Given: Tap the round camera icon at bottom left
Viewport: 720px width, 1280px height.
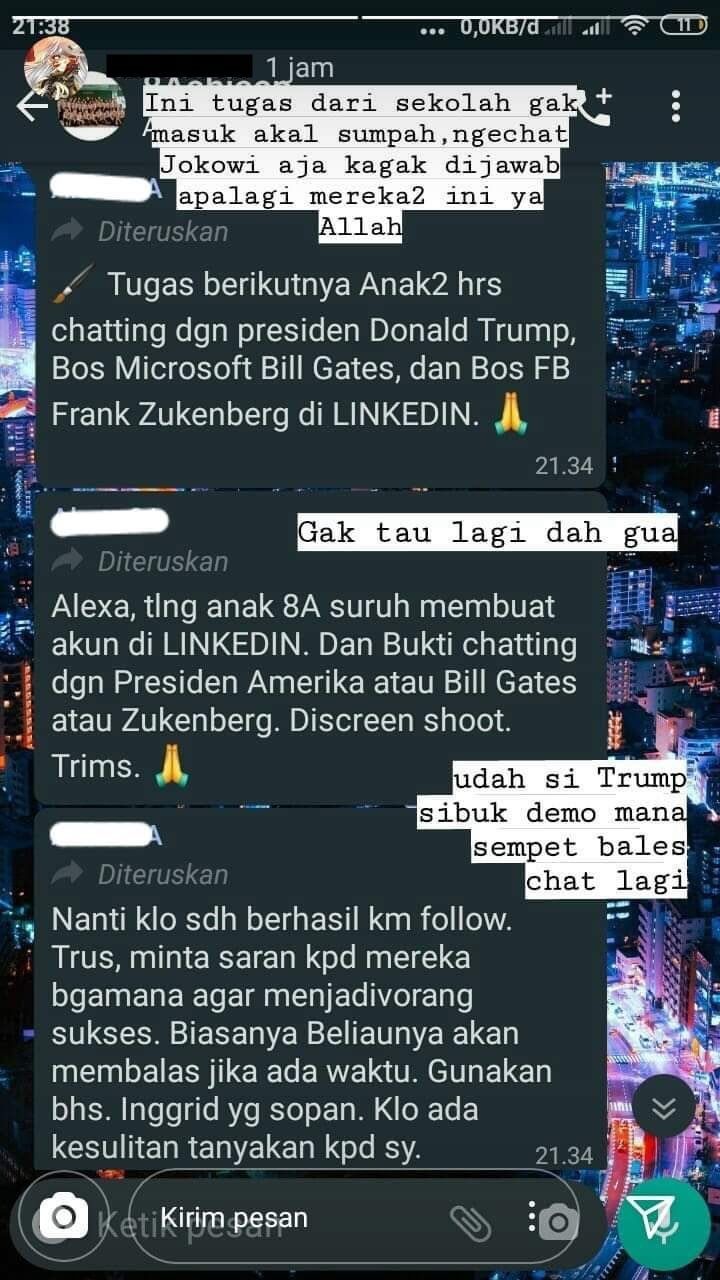Looking at the screenshot, I should (x=63, y=1218).
